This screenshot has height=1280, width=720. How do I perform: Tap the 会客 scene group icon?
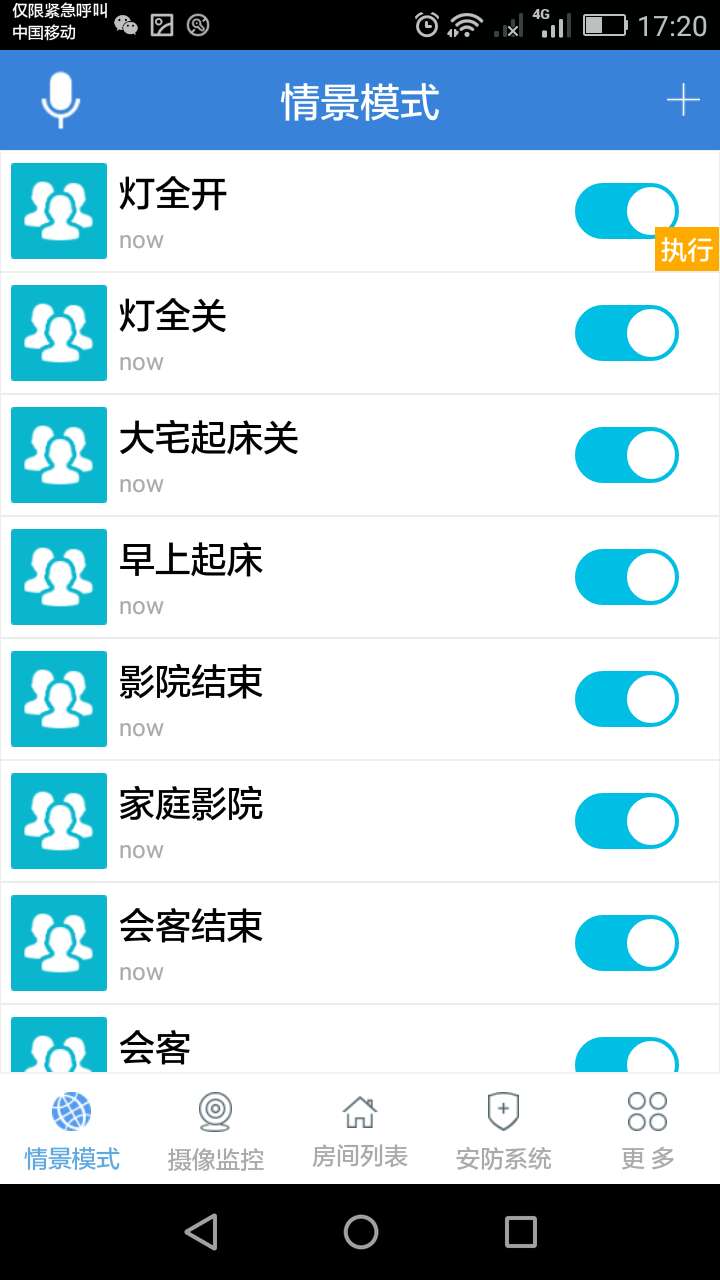[x=58, y=1045]
